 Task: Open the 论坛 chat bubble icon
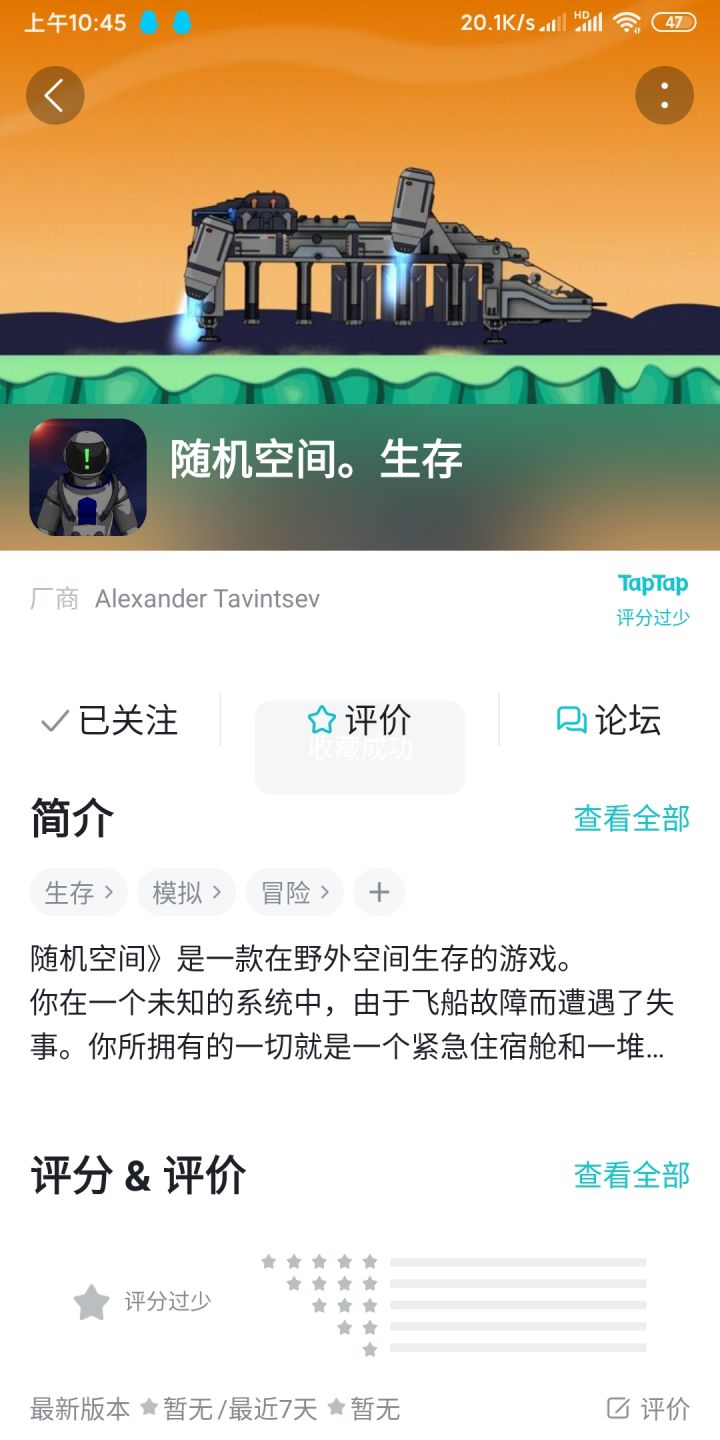570,720
